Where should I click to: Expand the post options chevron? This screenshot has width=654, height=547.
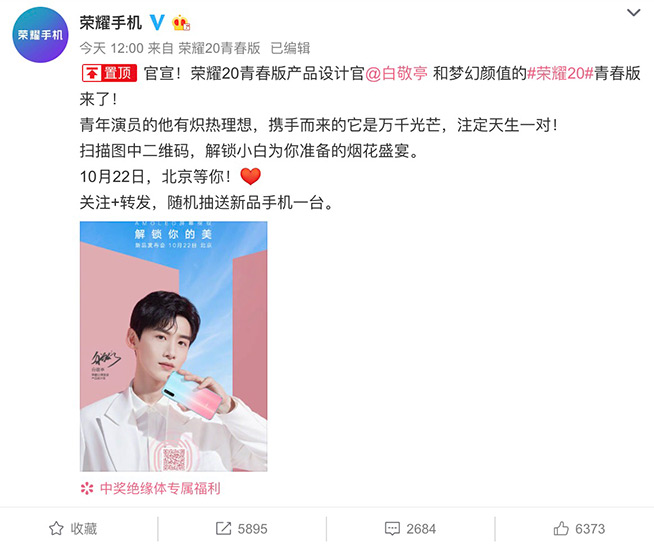pos(634,13)
